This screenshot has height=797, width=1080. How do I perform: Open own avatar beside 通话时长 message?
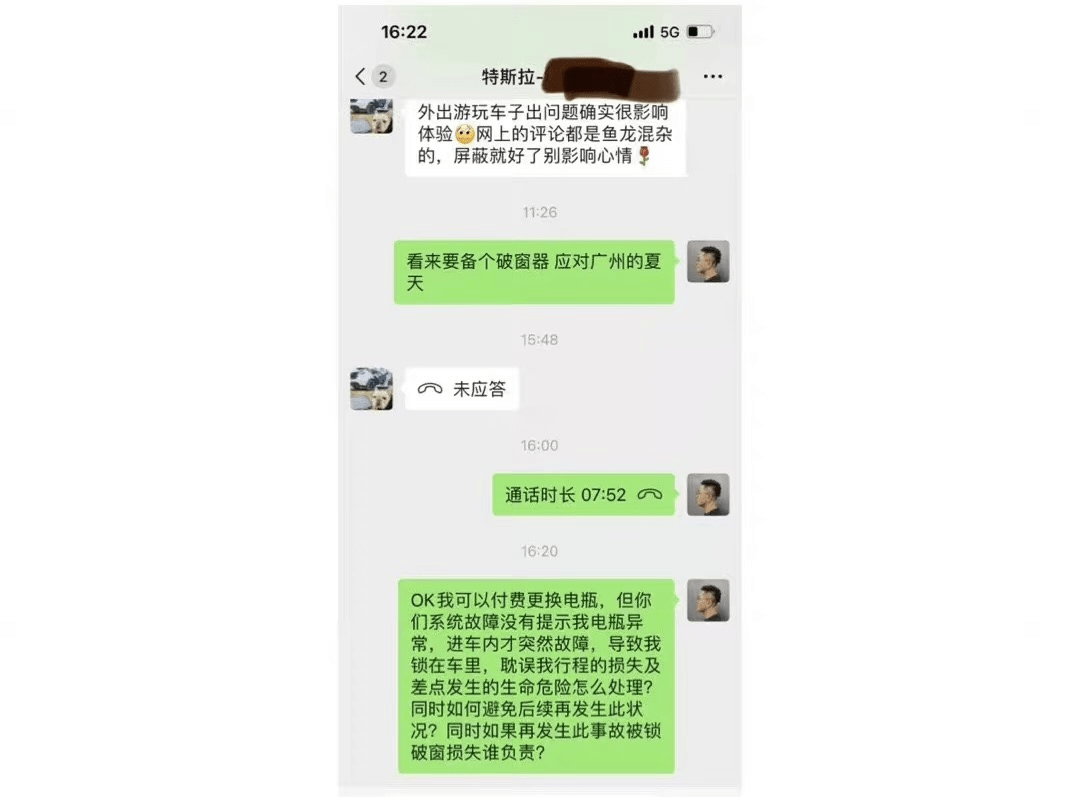[708, 495]
